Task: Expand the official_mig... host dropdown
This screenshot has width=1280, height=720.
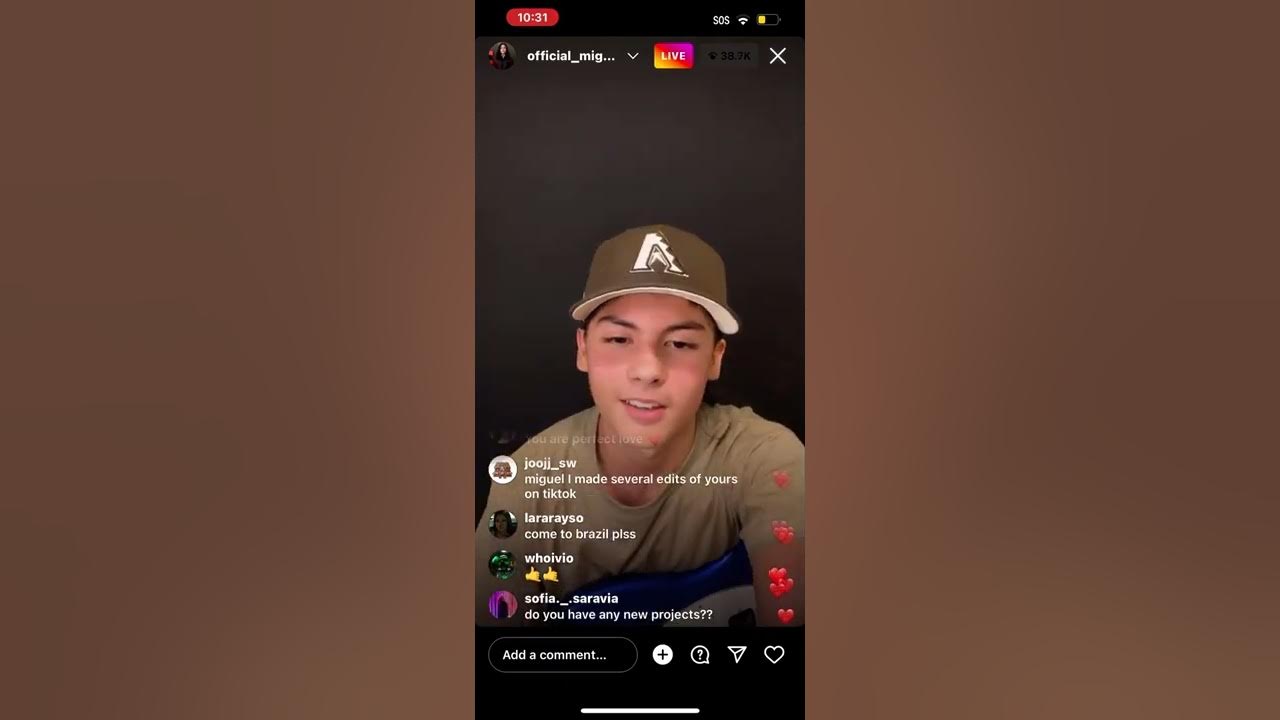Action: pos(632,56)
